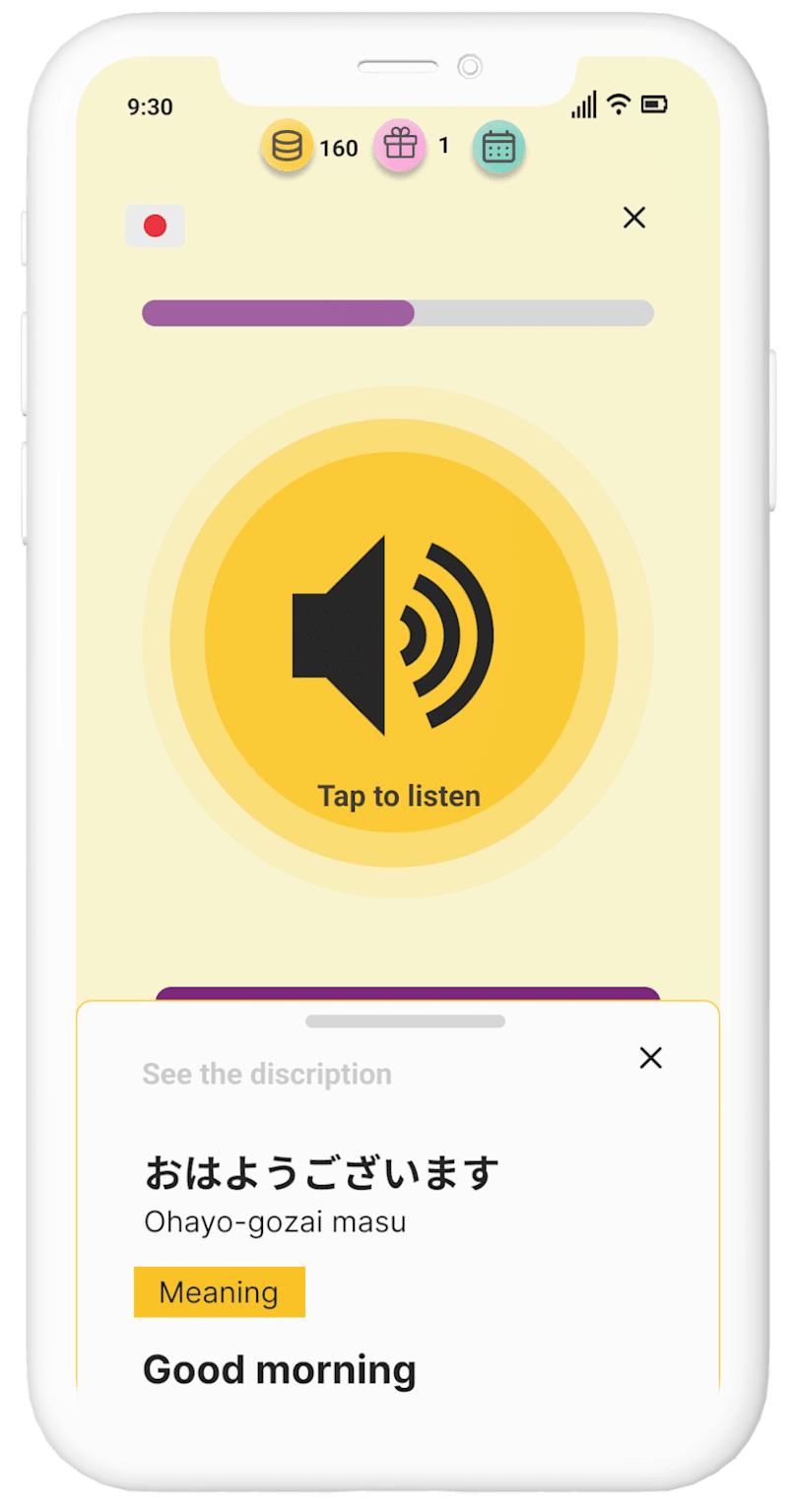The image size is (788, 1512).
Task: Open the coins balance icon
Action: tap(287, 147)
